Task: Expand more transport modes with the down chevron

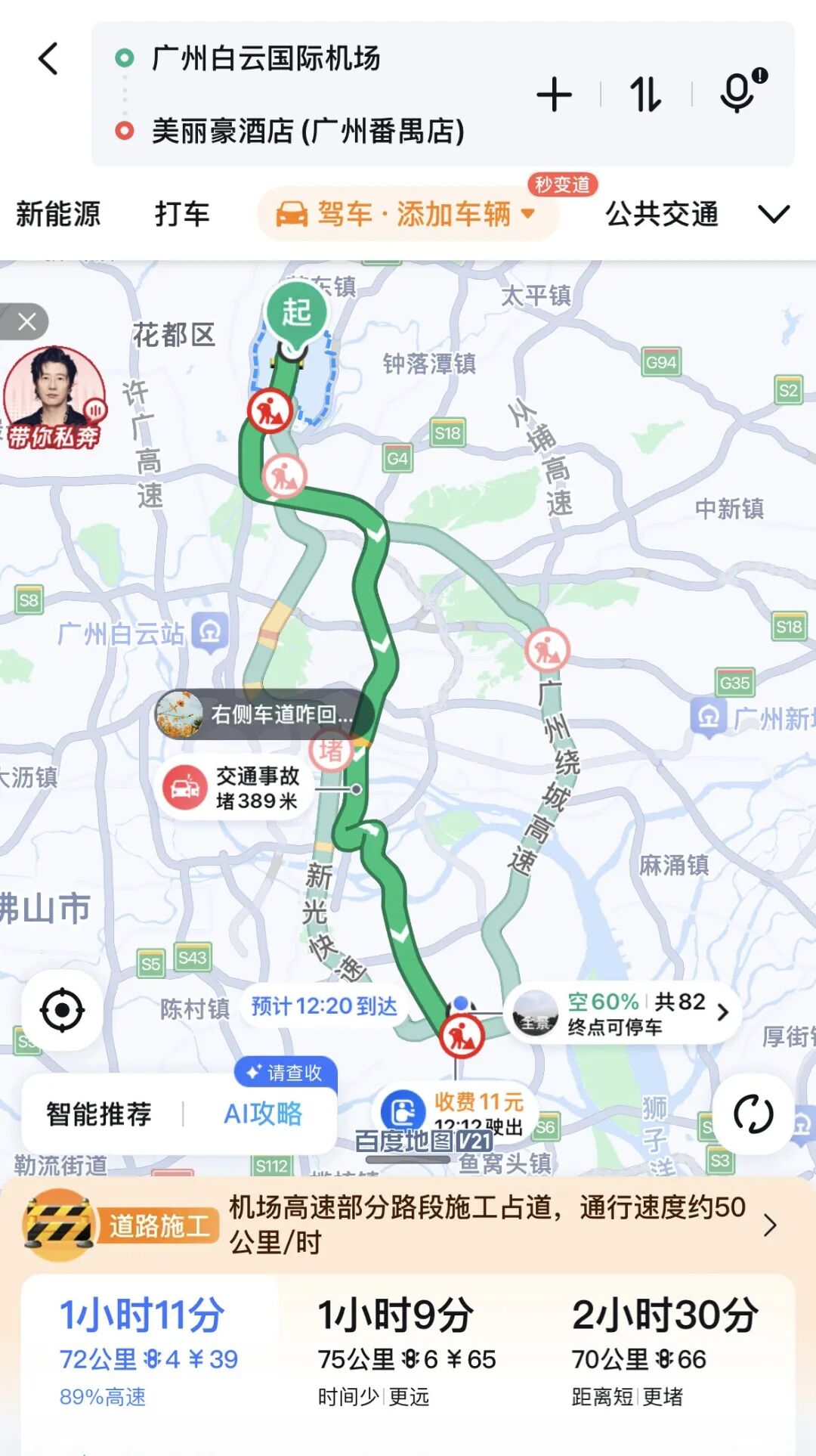Action: point(772,214)
